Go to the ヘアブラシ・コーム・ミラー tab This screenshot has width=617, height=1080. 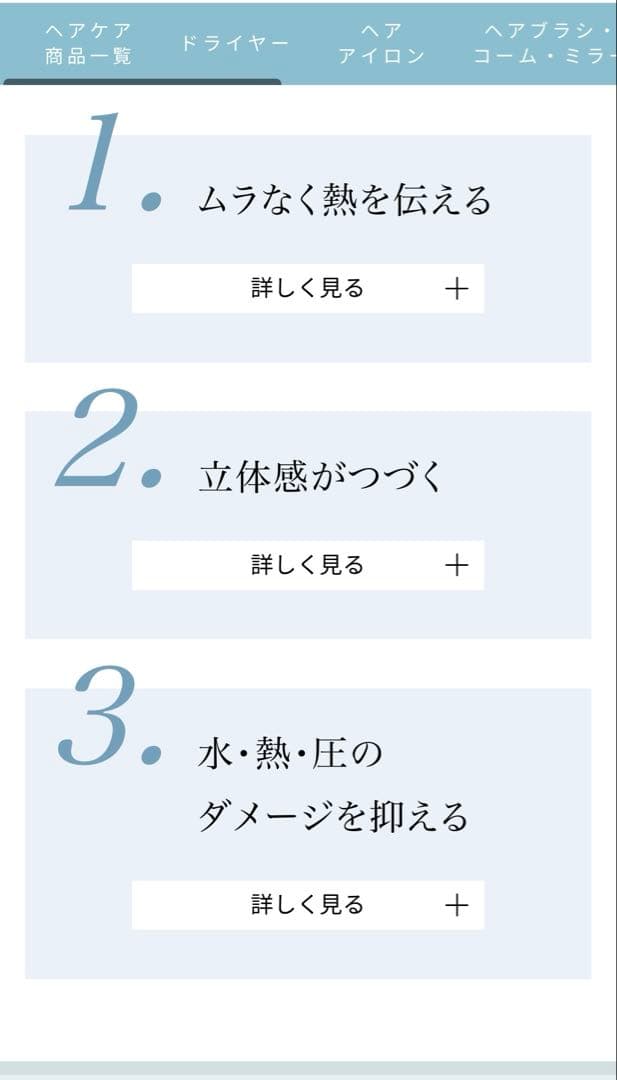click(x=545, y=44)
